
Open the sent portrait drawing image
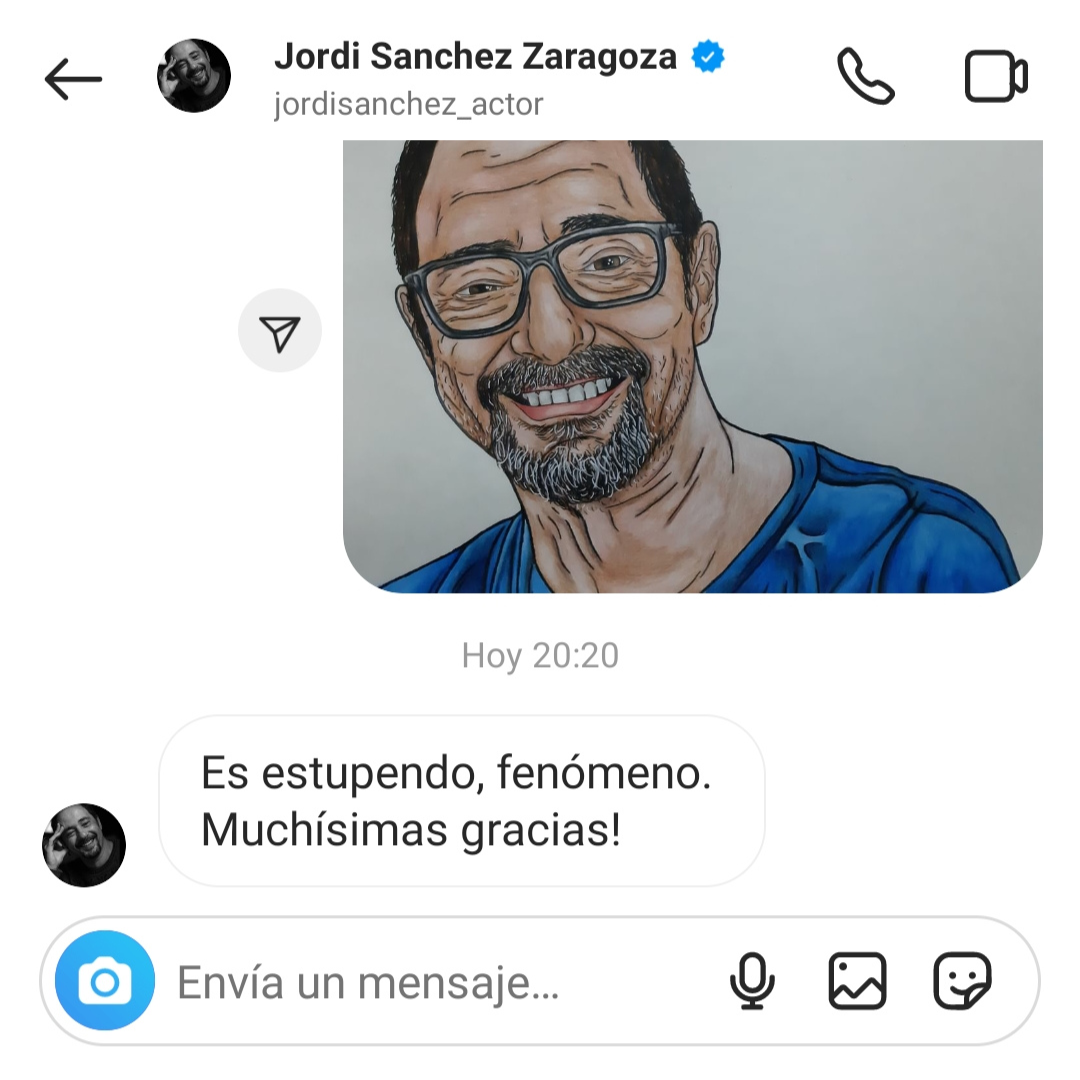[692, 366]
